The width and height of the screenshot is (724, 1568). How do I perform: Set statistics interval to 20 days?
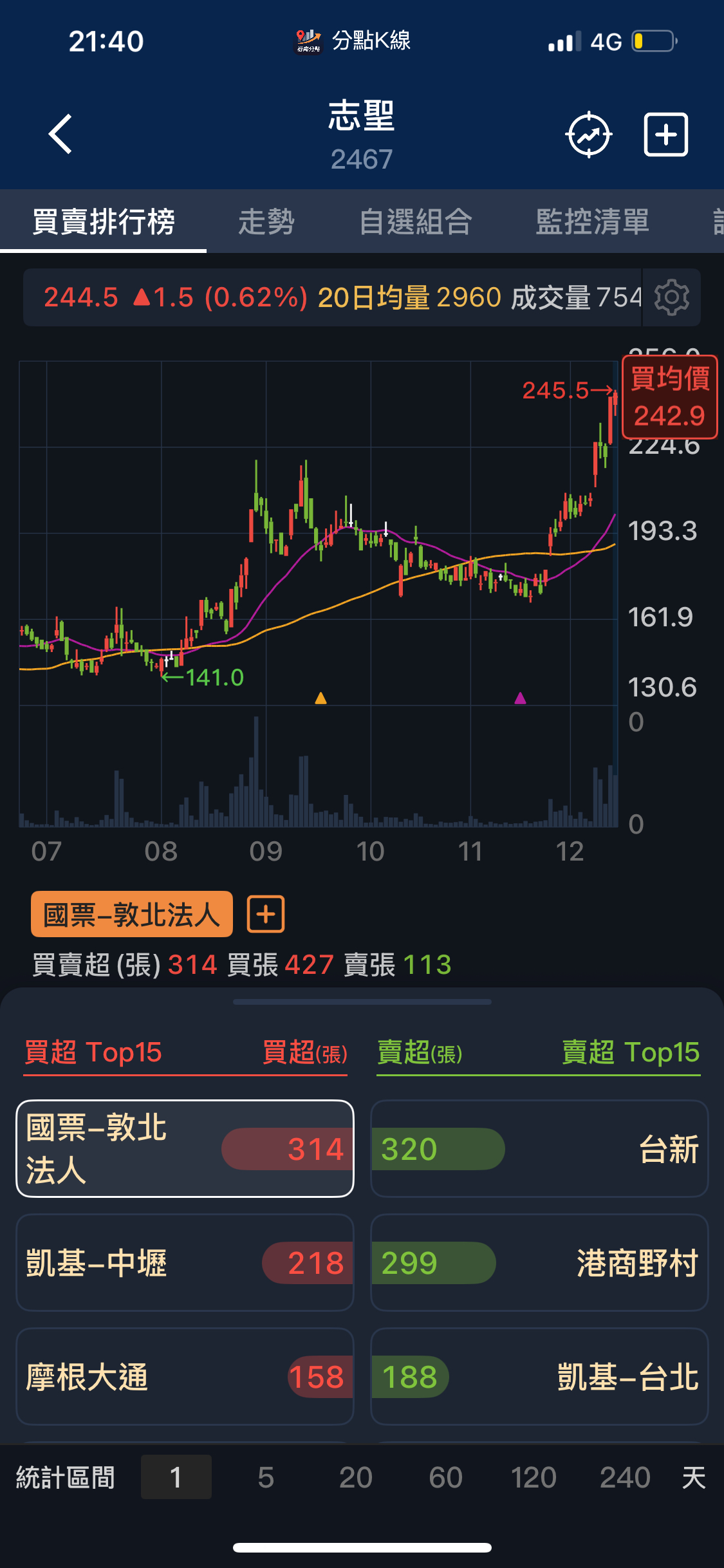(x=355, y=1477)
